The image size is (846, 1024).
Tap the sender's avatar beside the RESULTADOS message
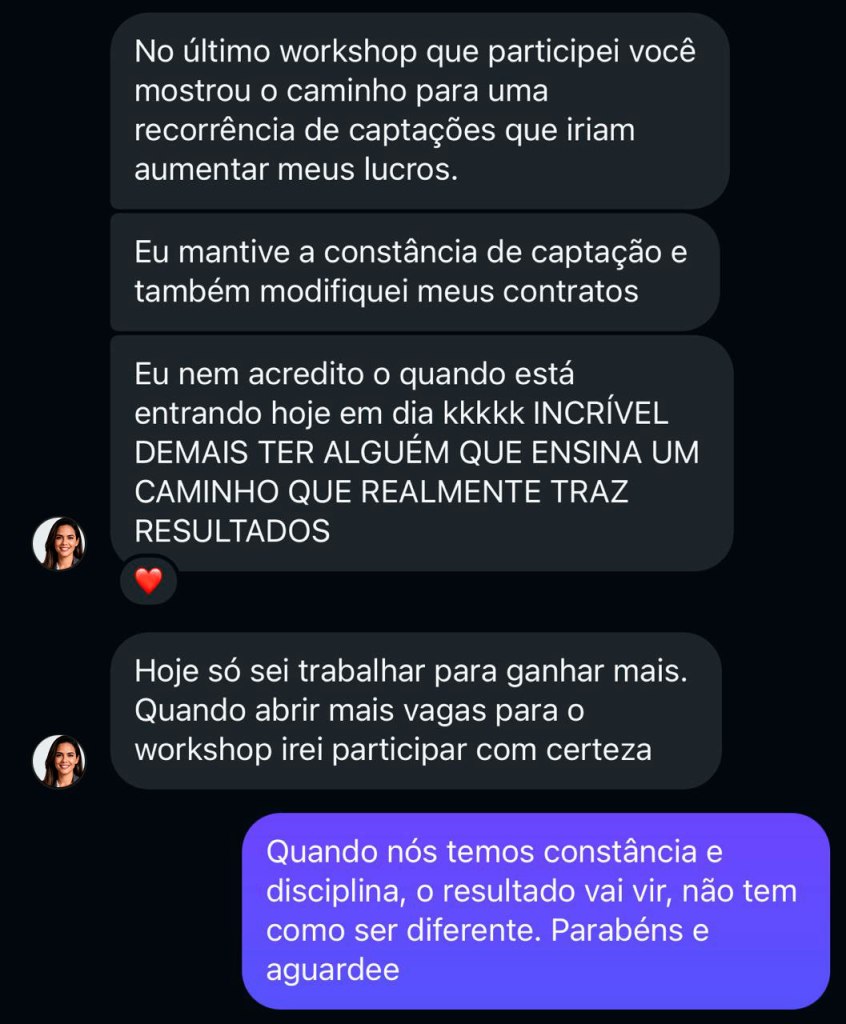59,544
